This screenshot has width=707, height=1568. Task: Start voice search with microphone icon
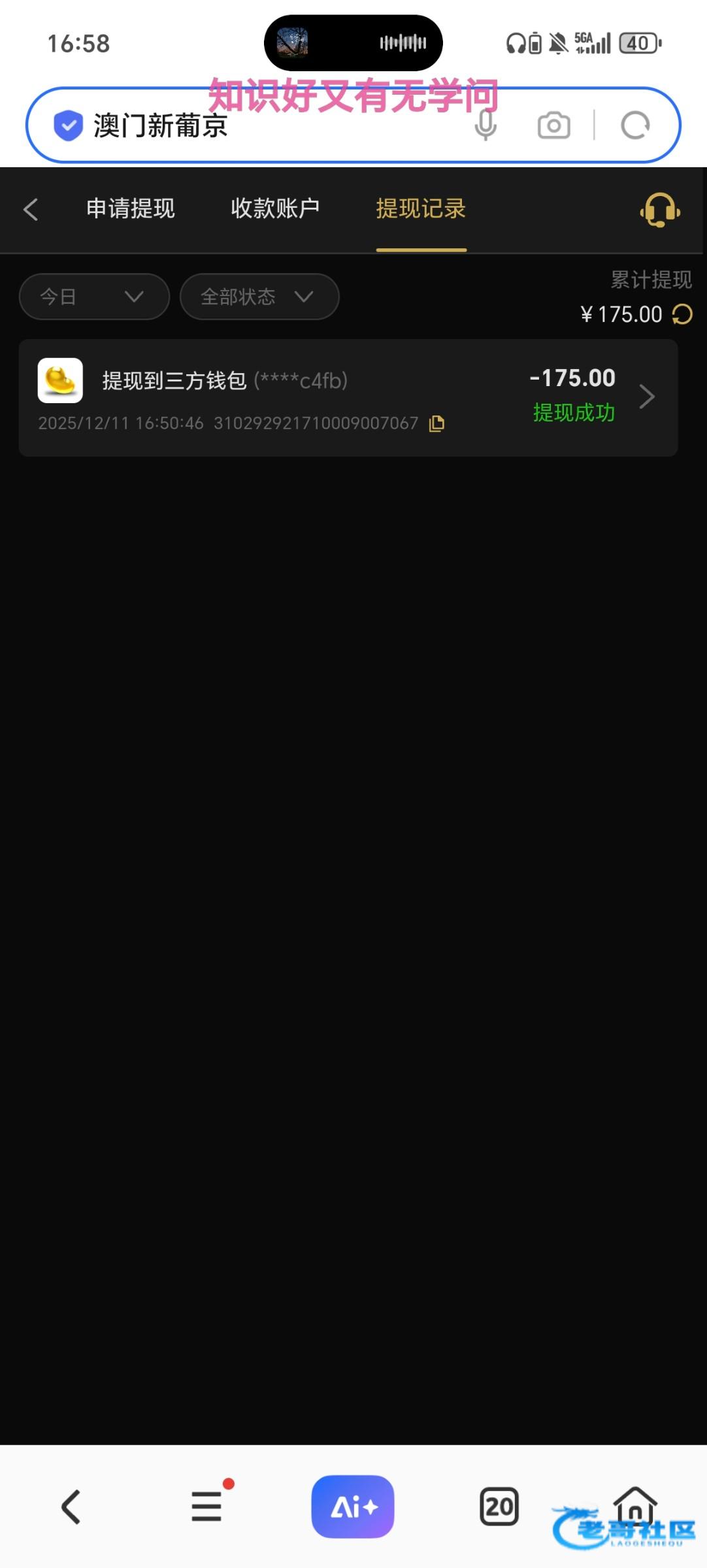485,125
